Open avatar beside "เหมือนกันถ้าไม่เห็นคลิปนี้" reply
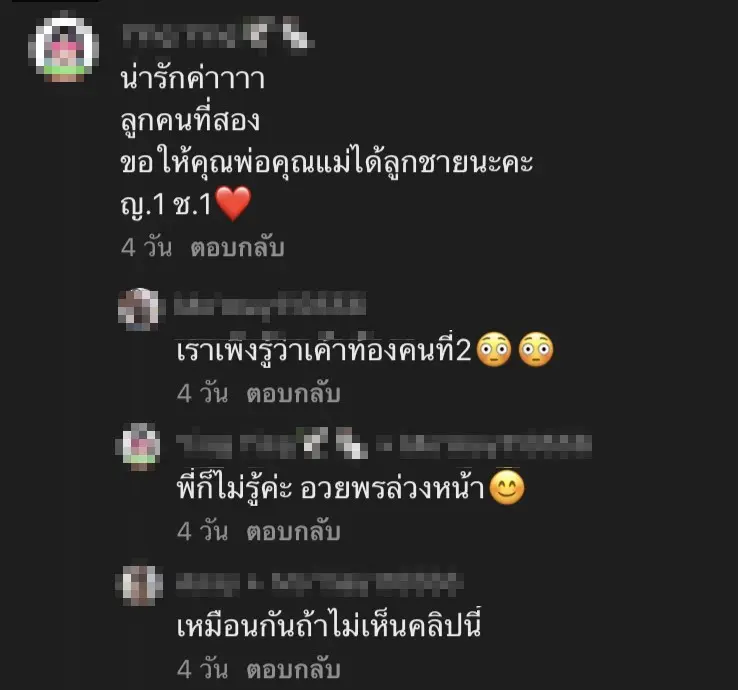738x690 pixels. 141,584
